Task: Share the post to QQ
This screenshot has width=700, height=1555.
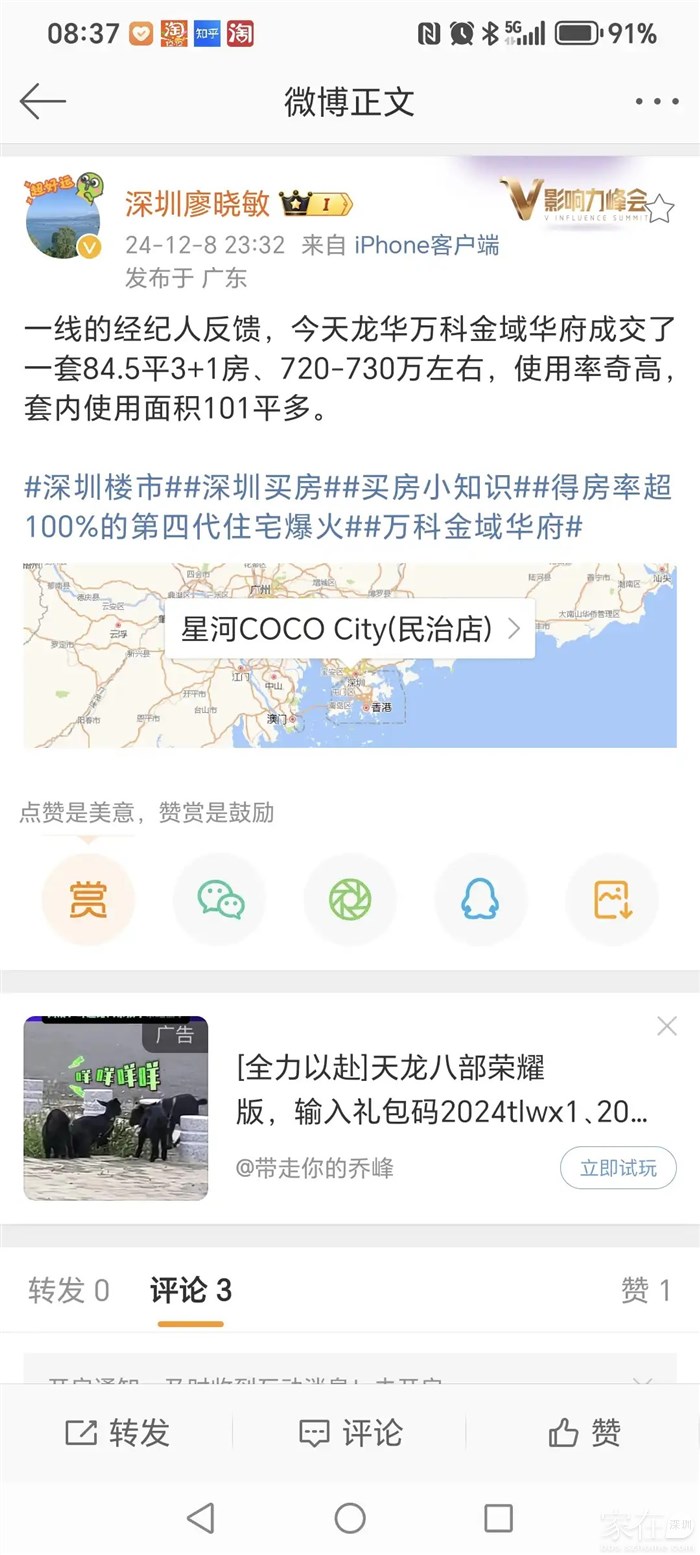Action: (x=480, y=900)
